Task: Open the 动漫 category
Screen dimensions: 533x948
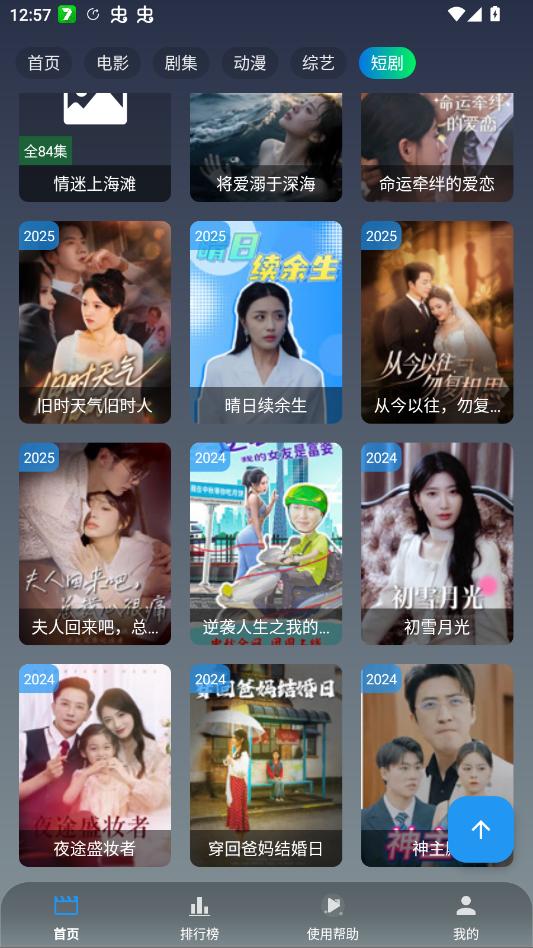Action: click(250, 63)
